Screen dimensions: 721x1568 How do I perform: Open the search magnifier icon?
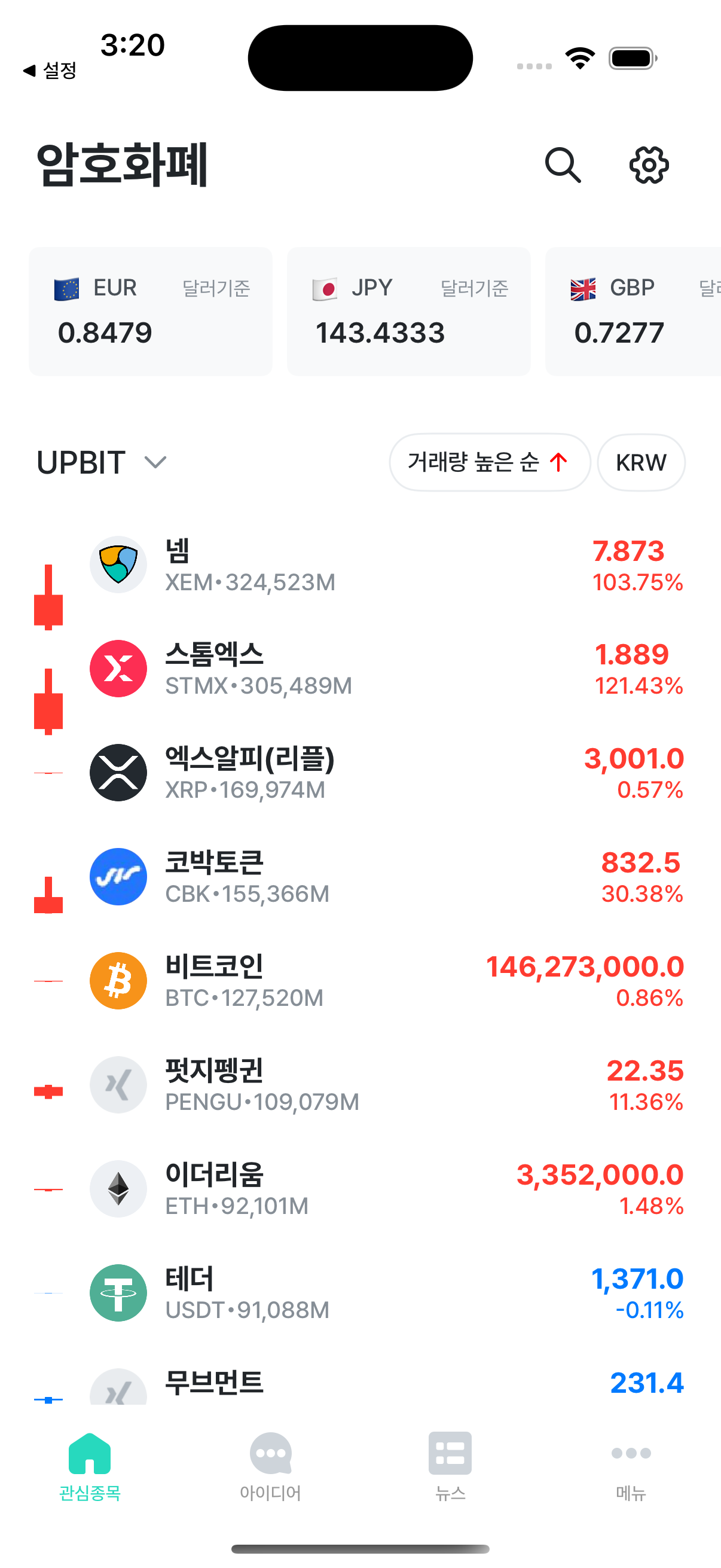click(x=563, y=165)
